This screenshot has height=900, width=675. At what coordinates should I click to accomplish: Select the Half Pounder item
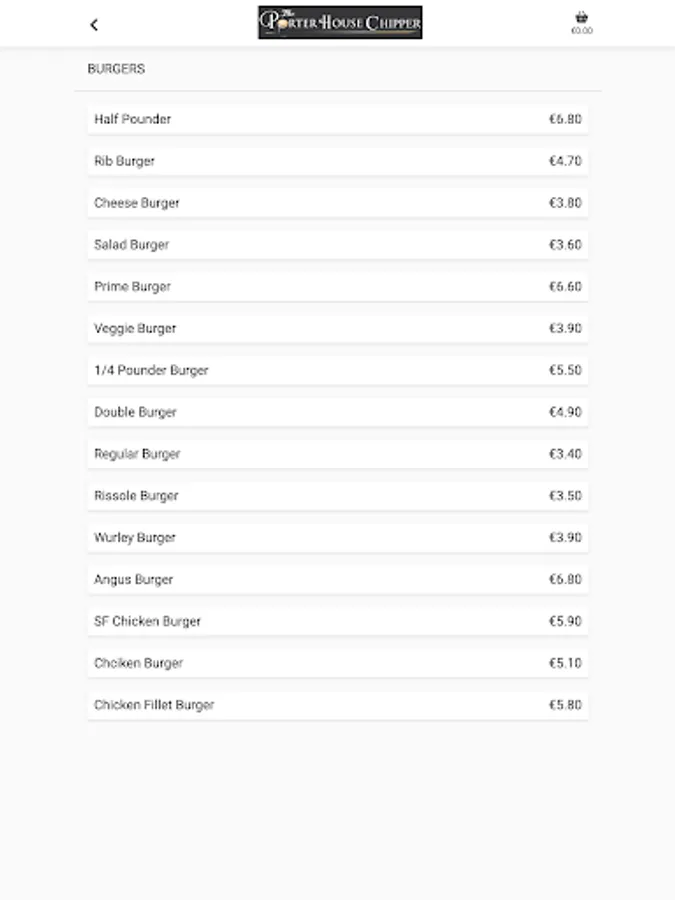(x=338, y=119)
